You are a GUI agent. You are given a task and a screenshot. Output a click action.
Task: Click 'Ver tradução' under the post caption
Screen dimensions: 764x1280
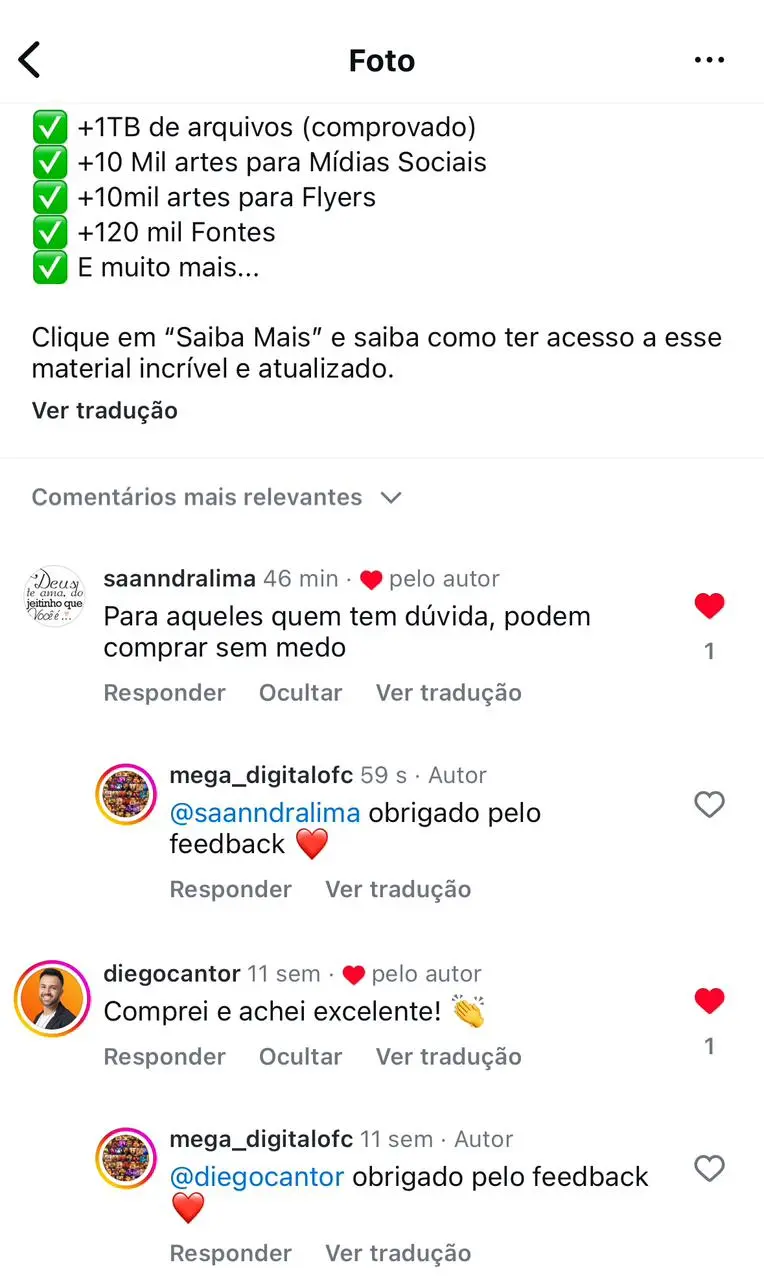[x=104, y=410]
